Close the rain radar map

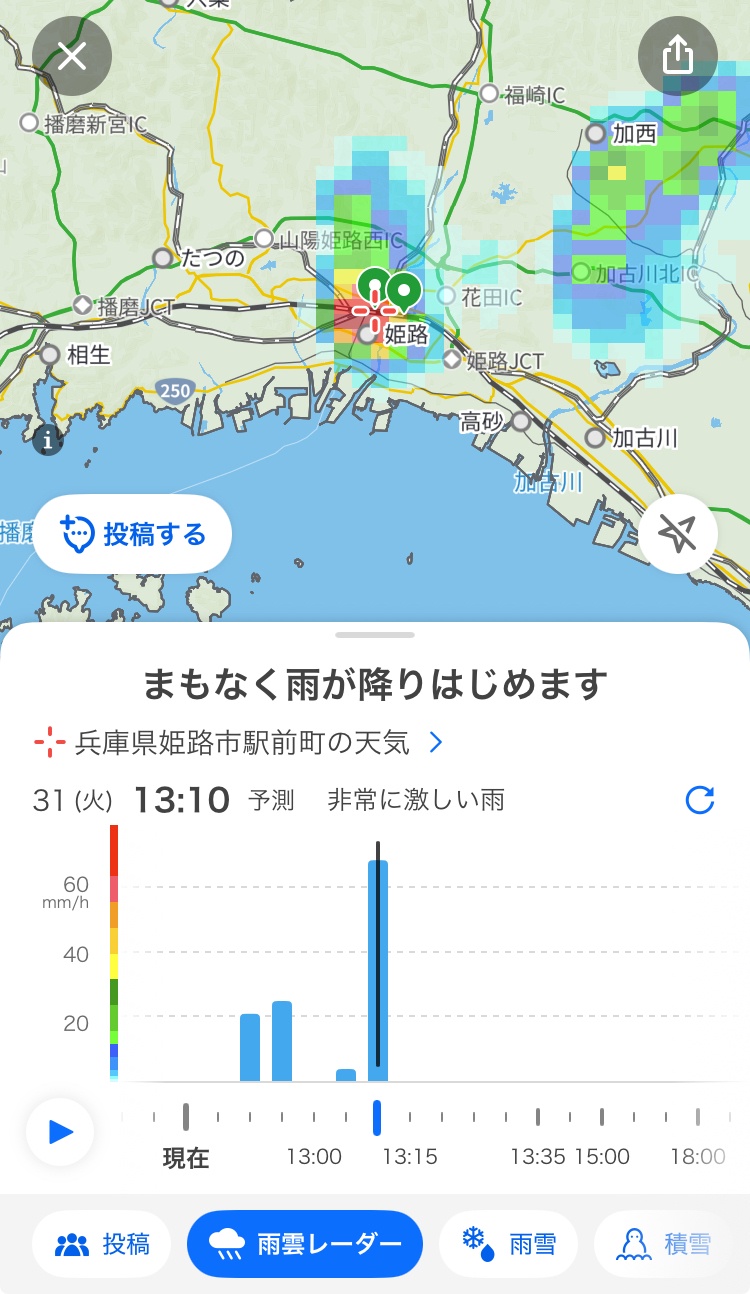point(72,56)
